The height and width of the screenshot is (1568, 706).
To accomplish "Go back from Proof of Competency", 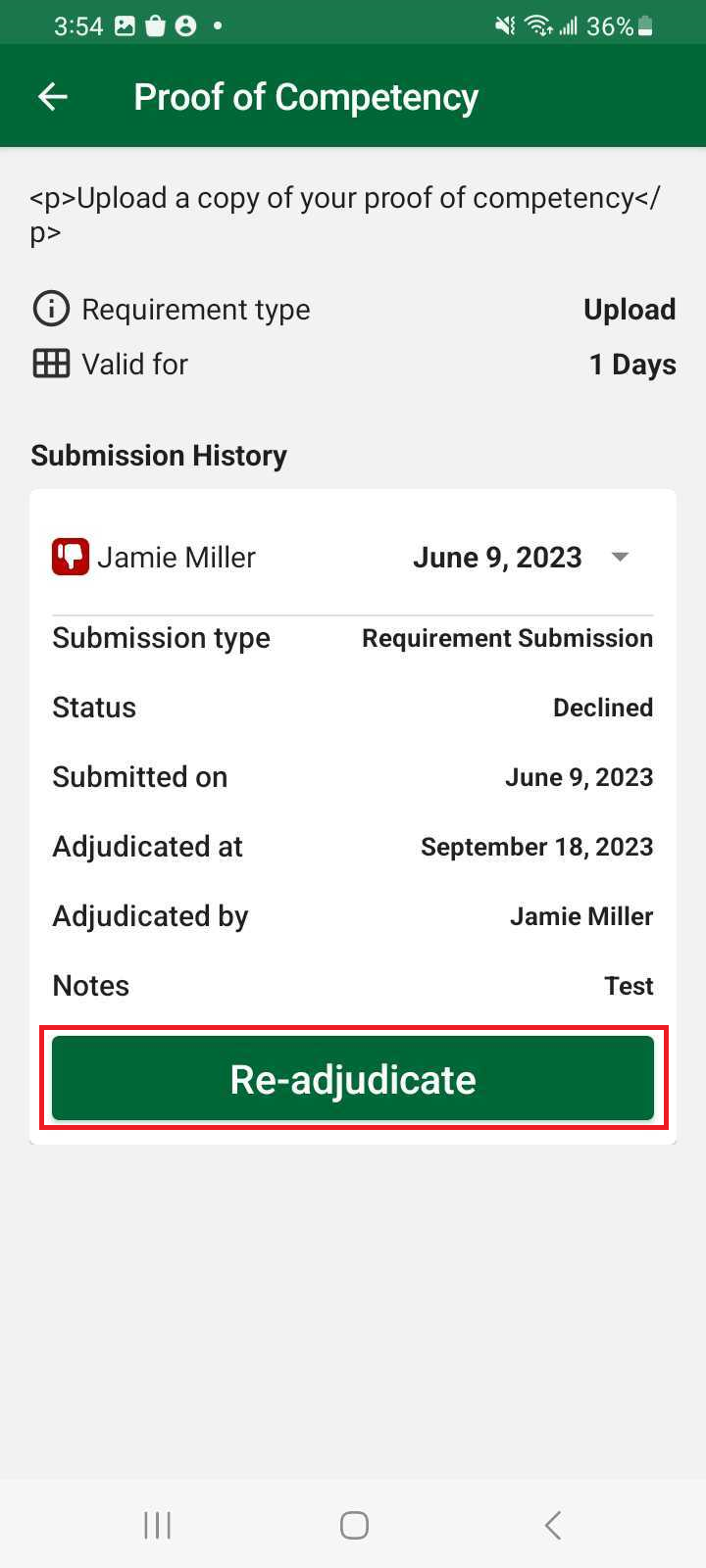I will coord(53,96).
